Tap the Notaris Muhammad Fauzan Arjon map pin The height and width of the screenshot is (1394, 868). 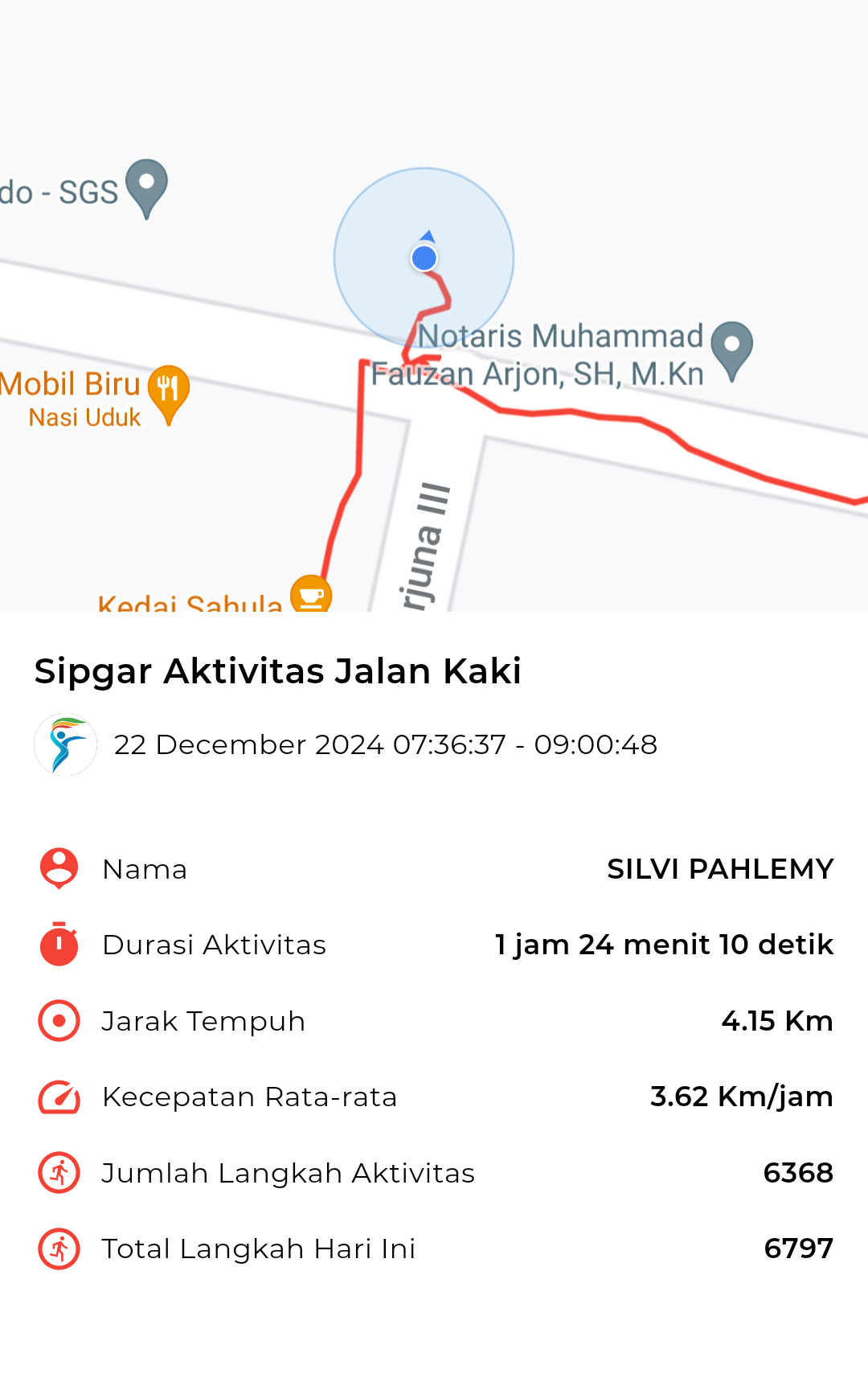pyautogui.click(x=731, y=351)
